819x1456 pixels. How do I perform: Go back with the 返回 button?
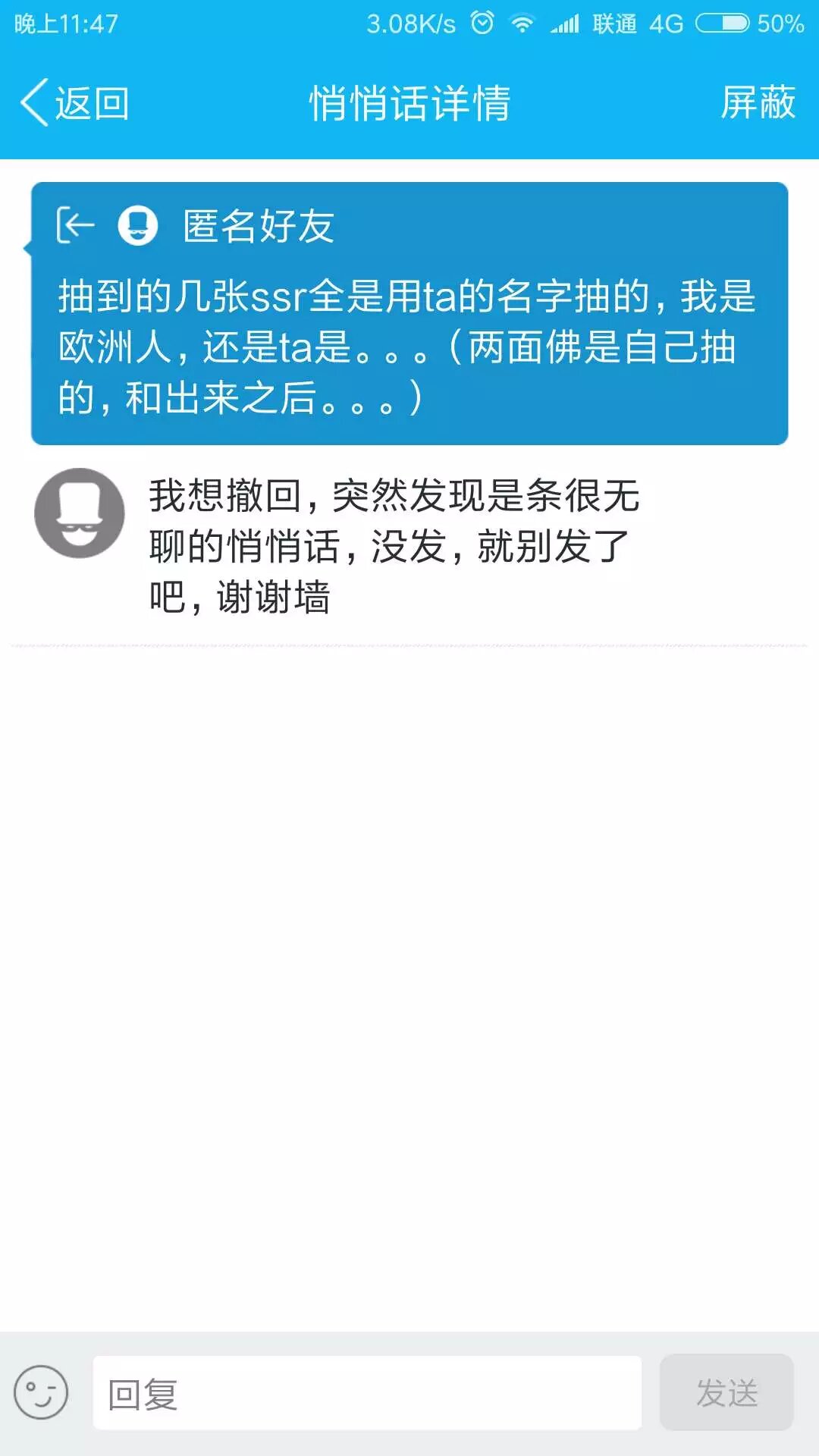74,102
